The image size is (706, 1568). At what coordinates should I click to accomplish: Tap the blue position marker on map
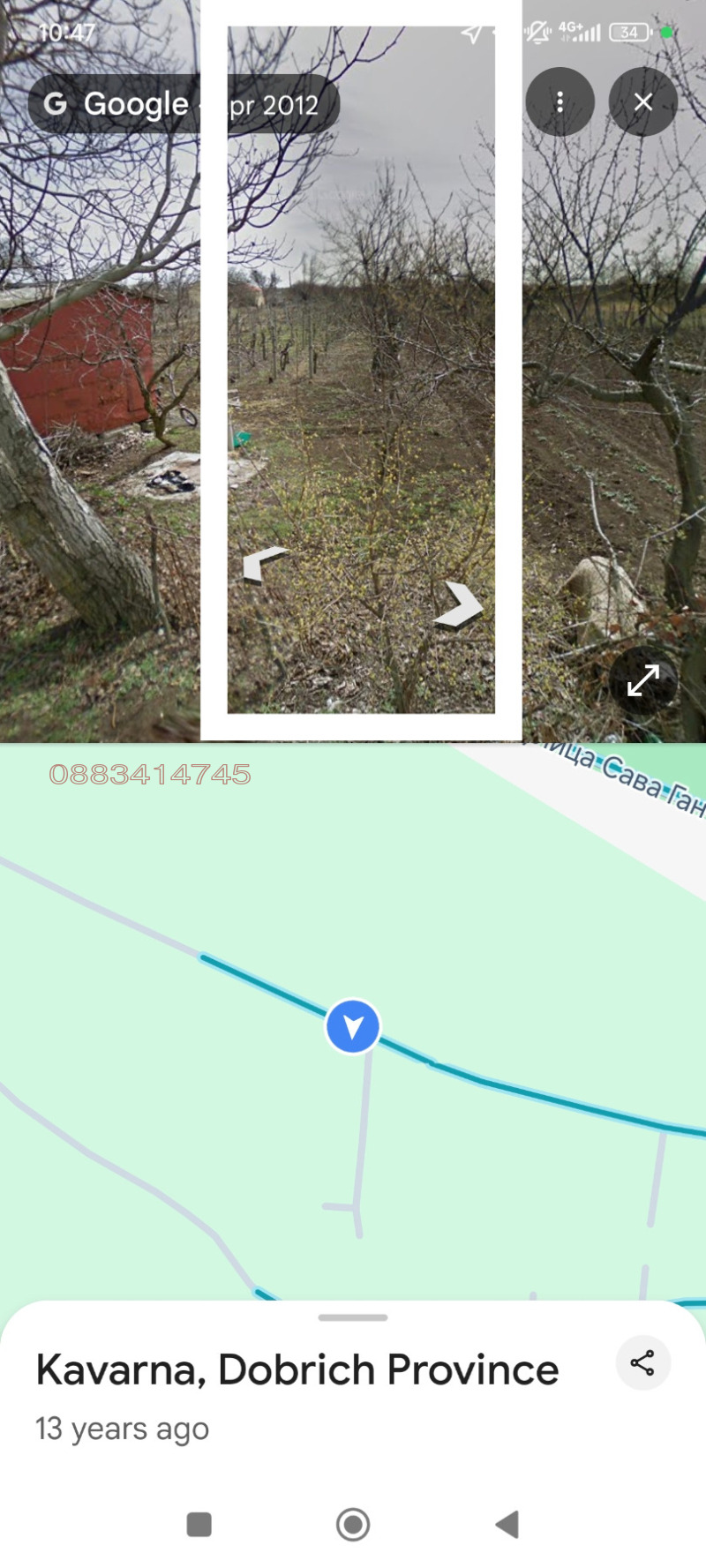353,1026
